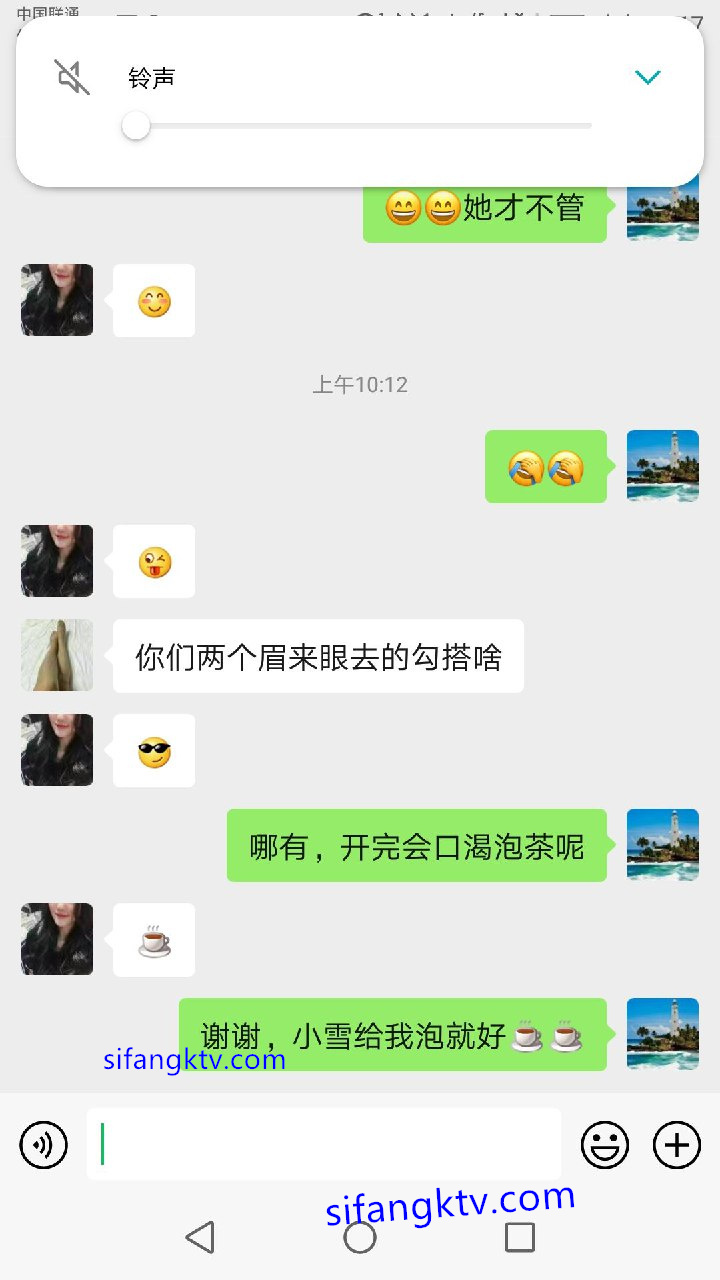The width and height of the screenshot is (720, 1280).
Task: Open the plus attachment menu
Action: (x=677, y=1145)
